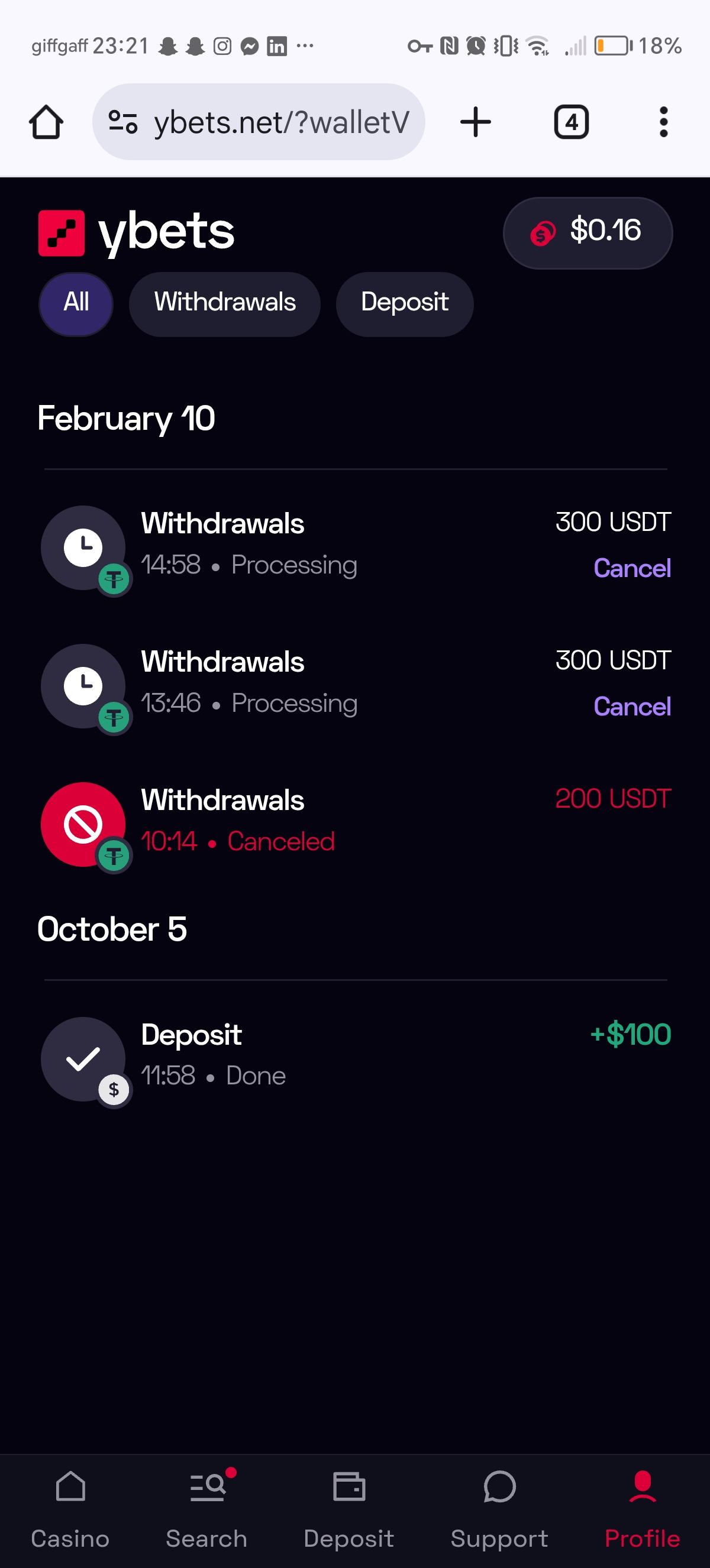Open the $0.16 wallet balance
The width and height of the screenshot is (710, 1568).
588,232
